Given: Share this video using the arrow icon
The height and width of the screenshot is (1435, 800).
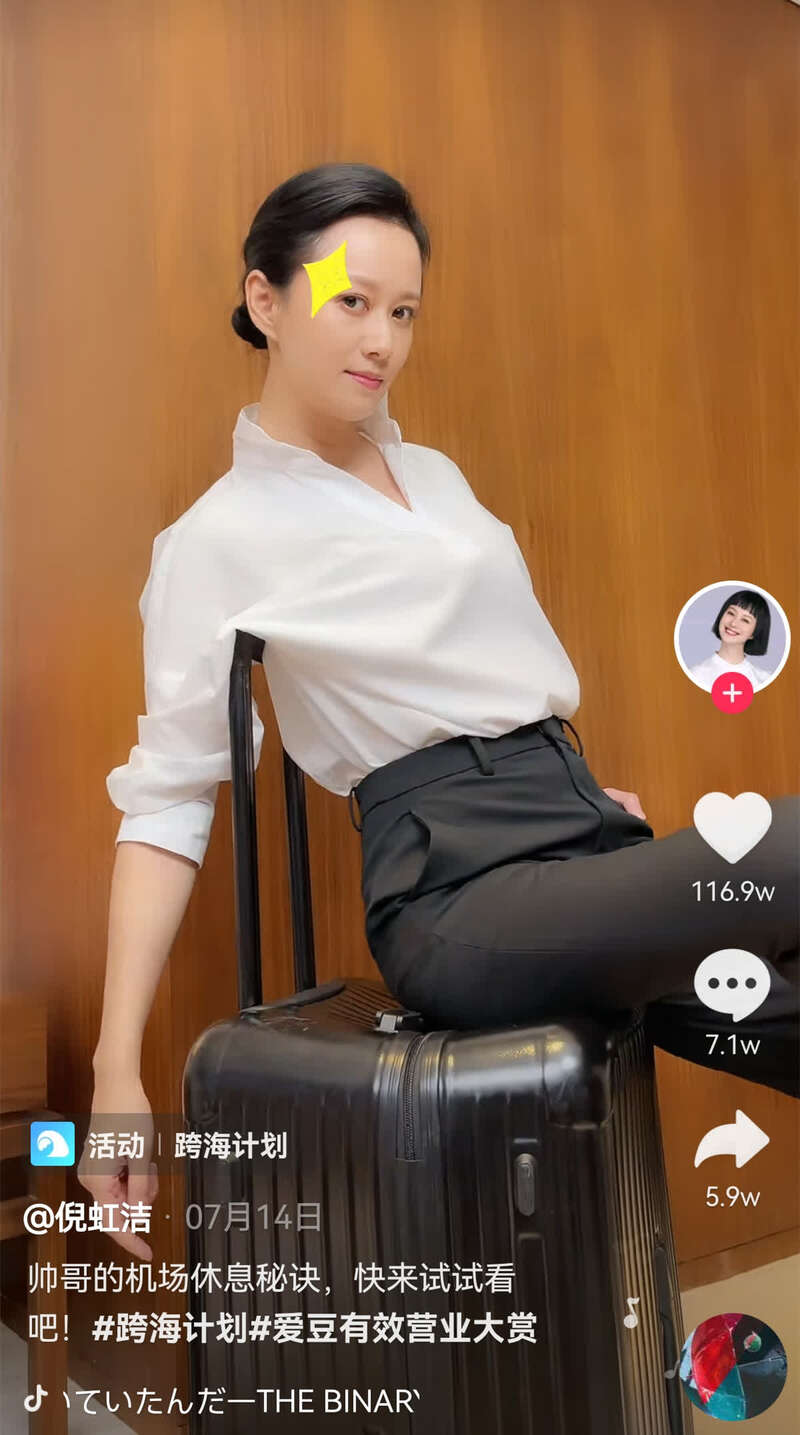Looking at the screenshot, I should (732, 1140).
